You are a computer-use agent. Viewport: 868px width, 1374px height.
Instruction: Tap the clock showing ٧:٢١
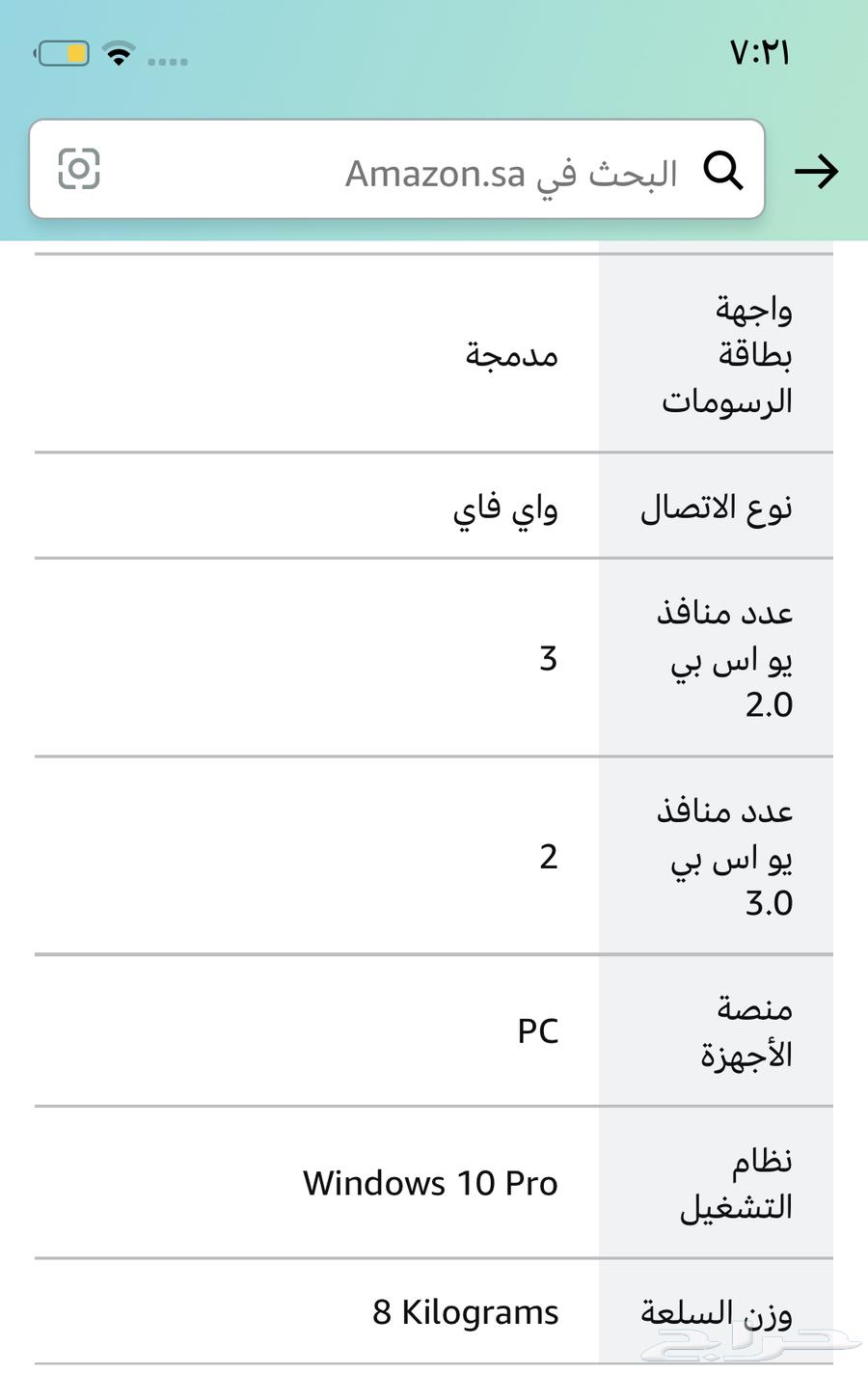click(759, 53)
